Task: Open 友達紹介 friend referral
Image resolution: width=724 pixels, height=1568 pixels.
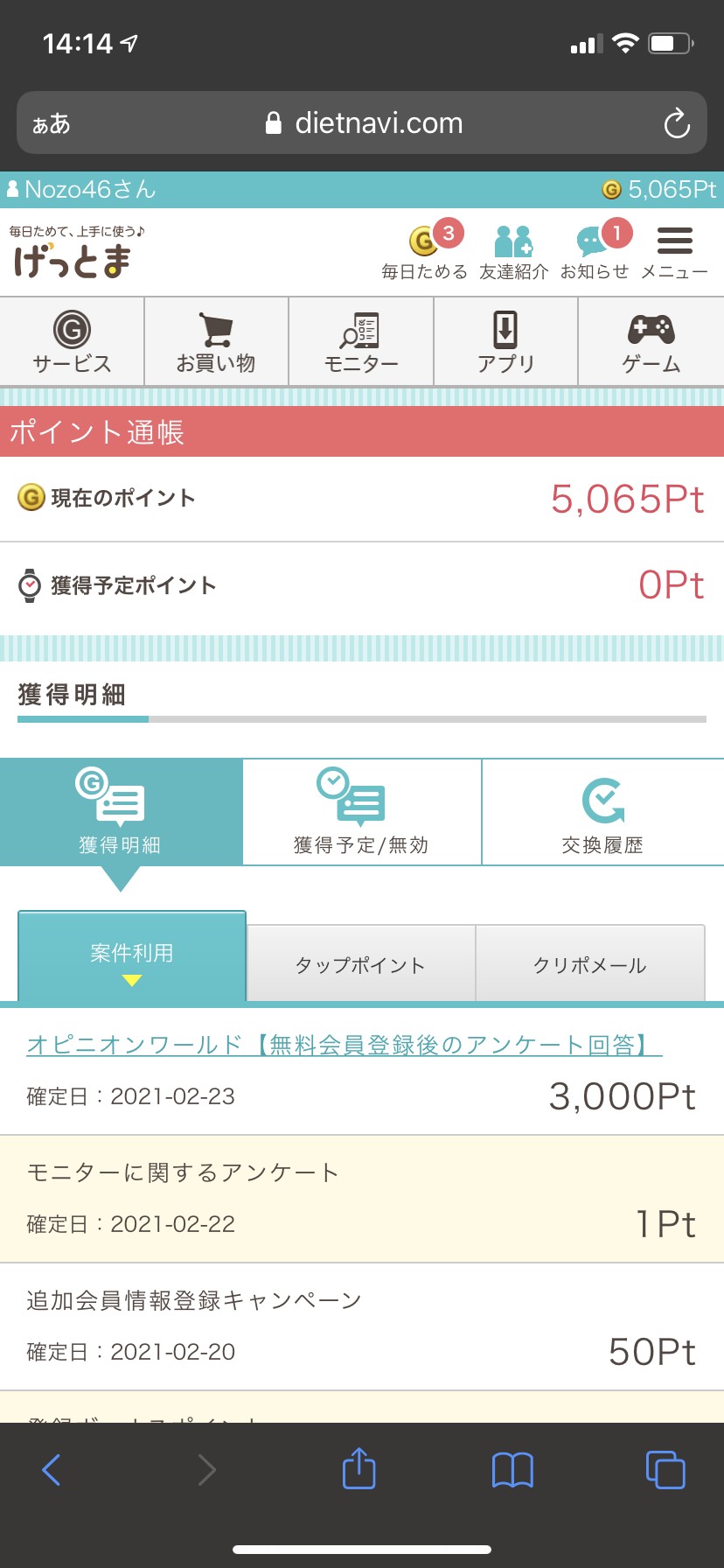Action: click(514, 252)
